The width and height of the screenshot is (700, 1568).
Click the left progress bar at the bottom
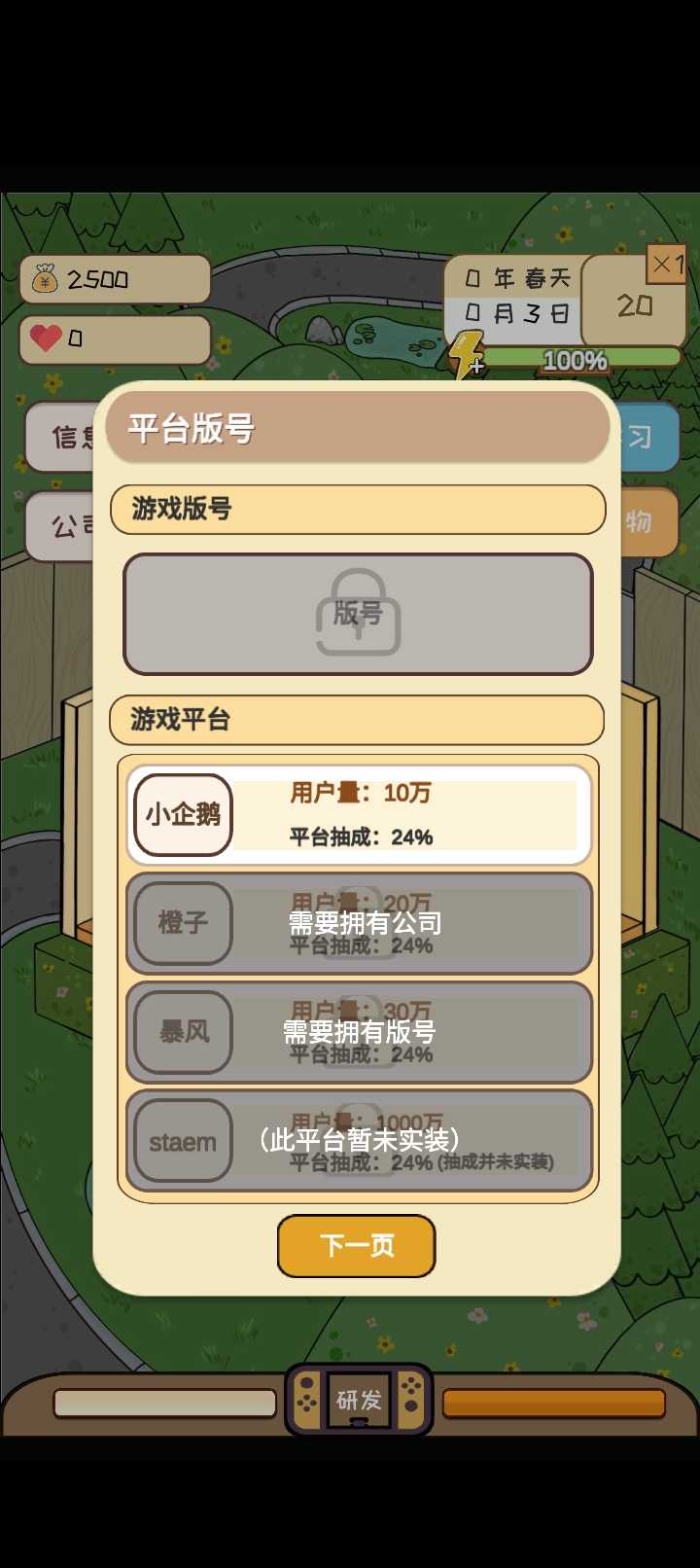coord(165,1405)
